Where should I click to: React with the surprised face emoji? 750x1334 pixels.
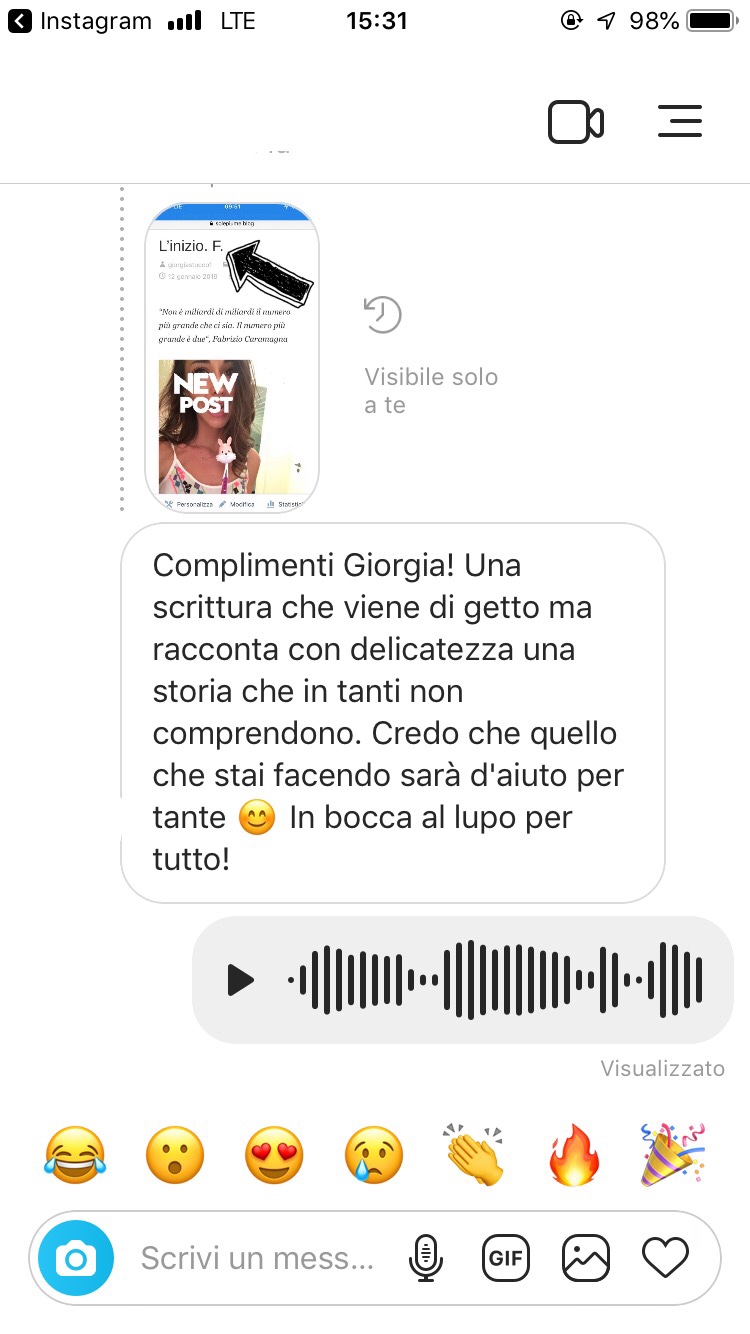pyautogui.click(x=175, y=1156)
